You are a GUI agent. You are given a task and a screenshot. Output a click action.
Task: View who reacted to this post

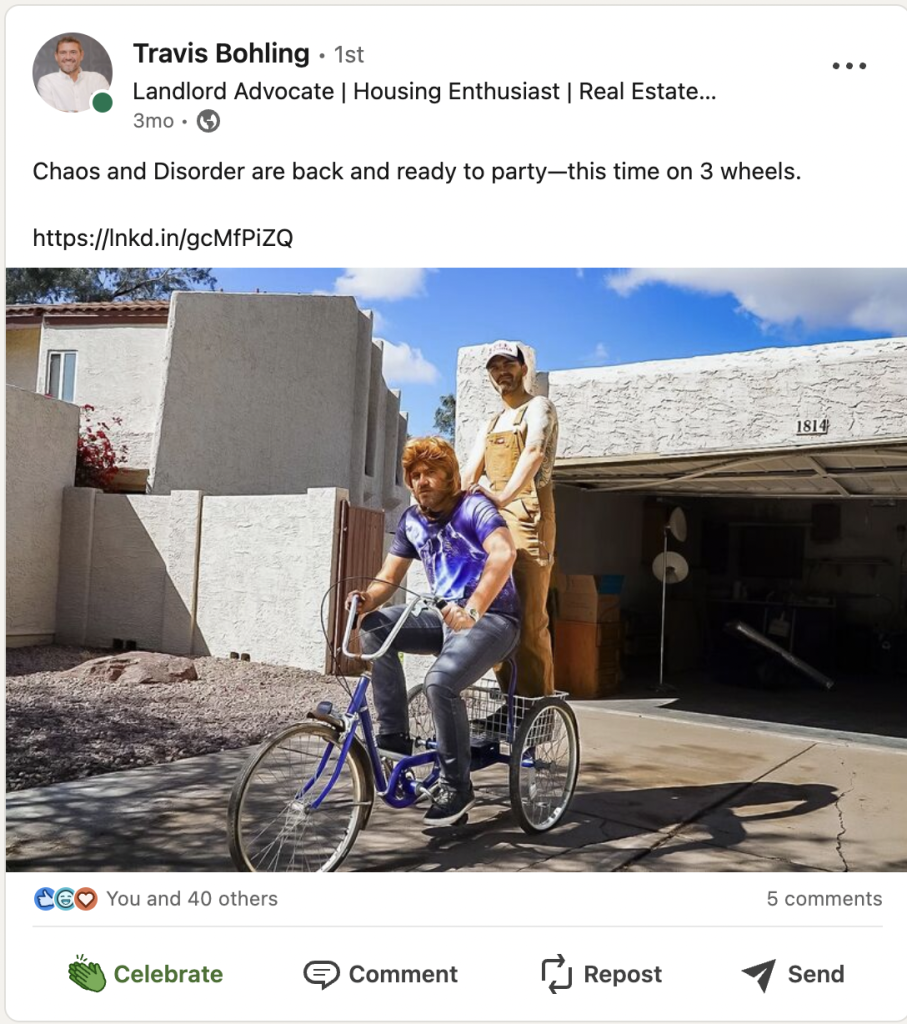[190, 899]
